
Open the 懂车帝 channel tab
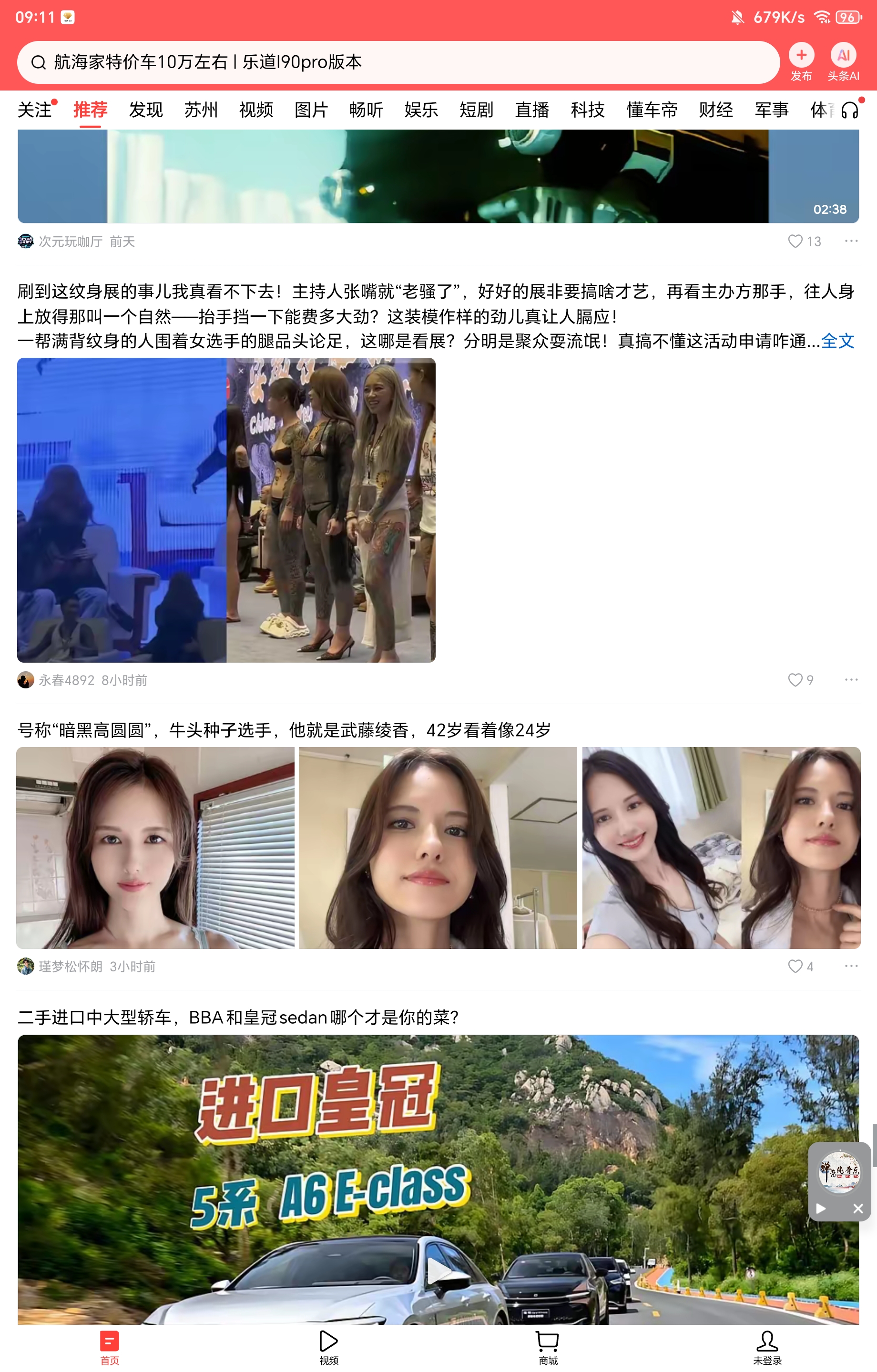652,110
